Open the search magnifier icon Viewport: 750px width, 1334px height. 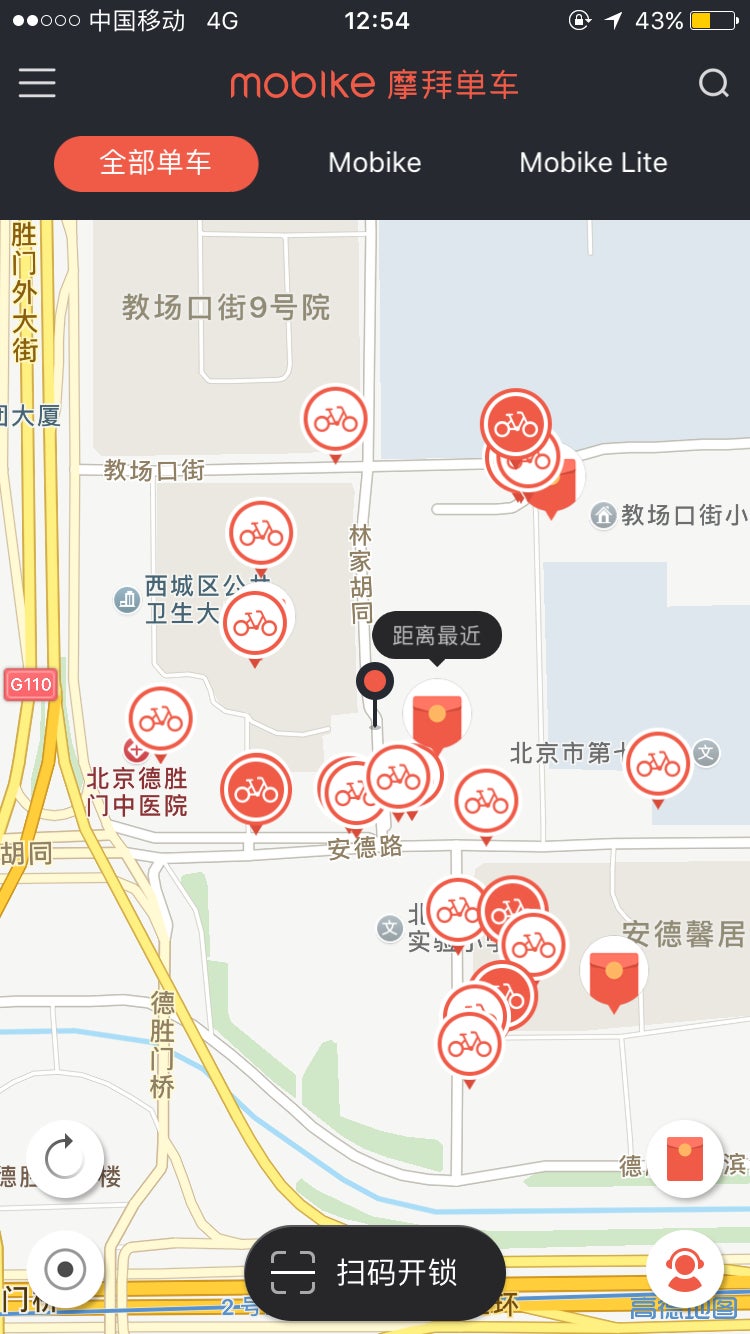713,84
